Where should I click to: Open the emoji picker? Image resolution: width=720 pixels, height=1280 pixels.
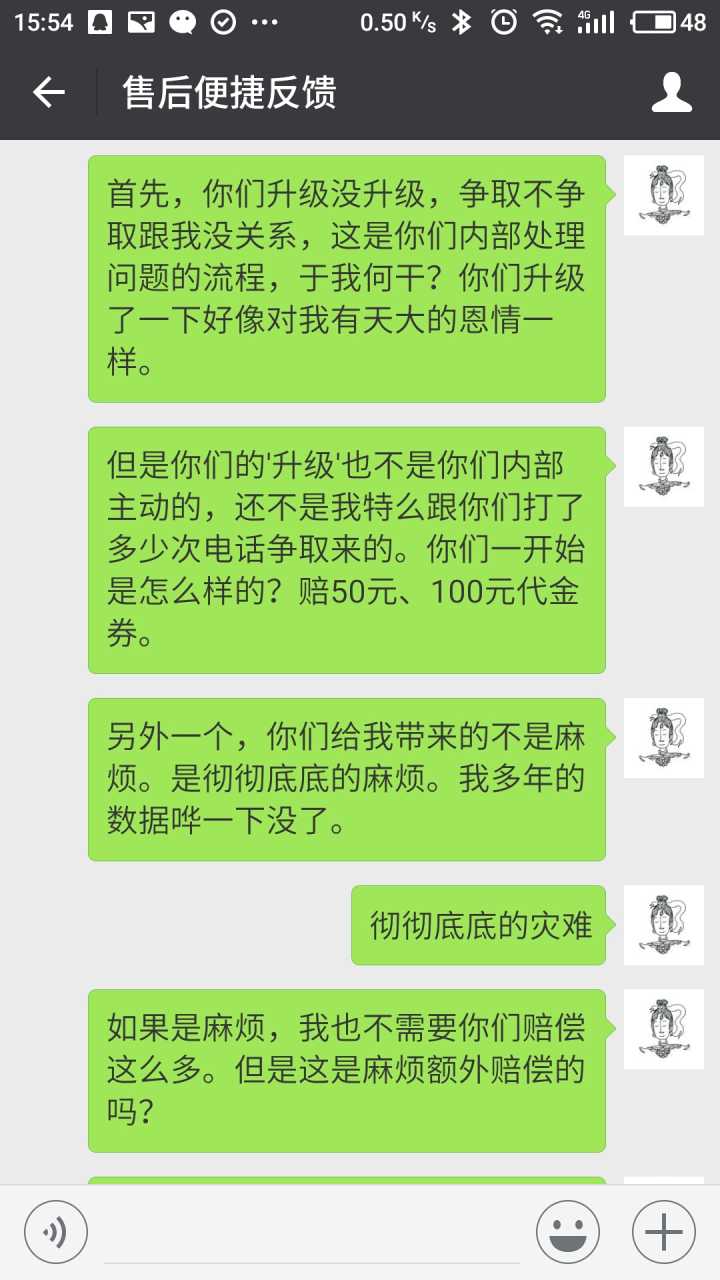[x=568, y=1231]
